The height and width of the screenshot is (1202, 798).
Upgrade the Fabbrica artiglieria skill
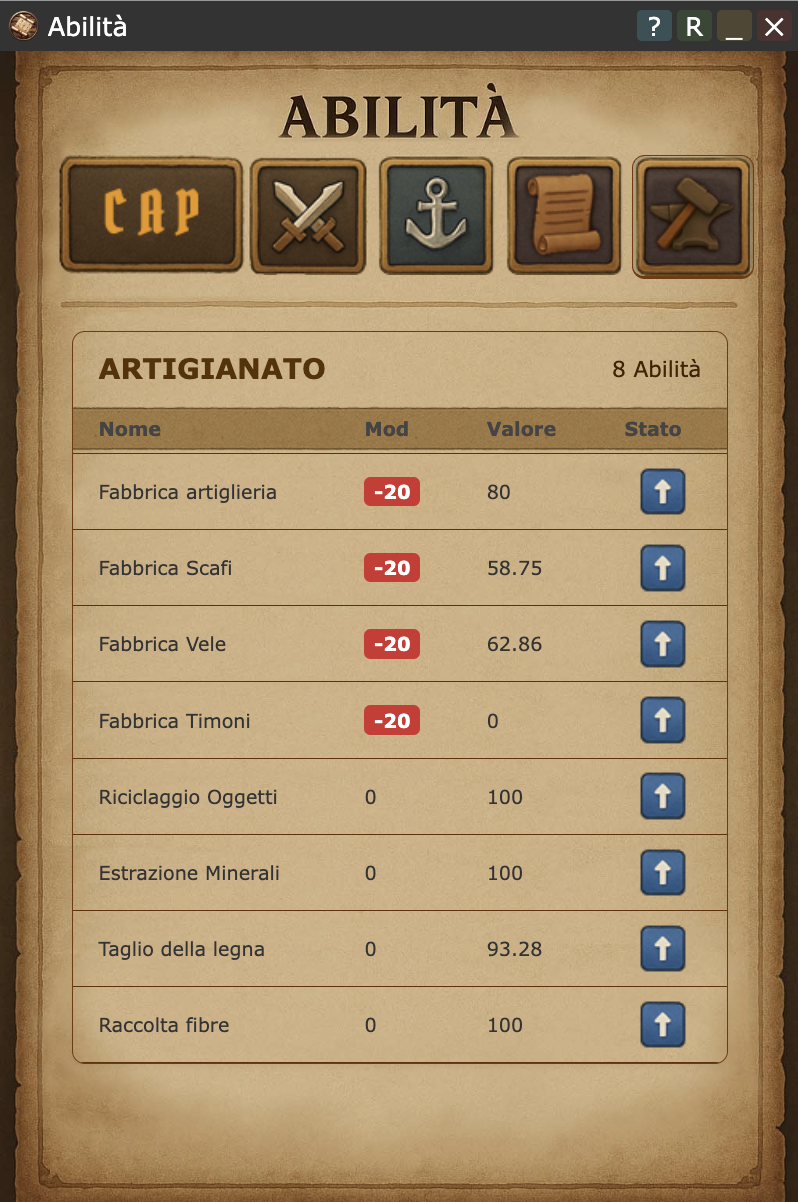tap(662, 491)
